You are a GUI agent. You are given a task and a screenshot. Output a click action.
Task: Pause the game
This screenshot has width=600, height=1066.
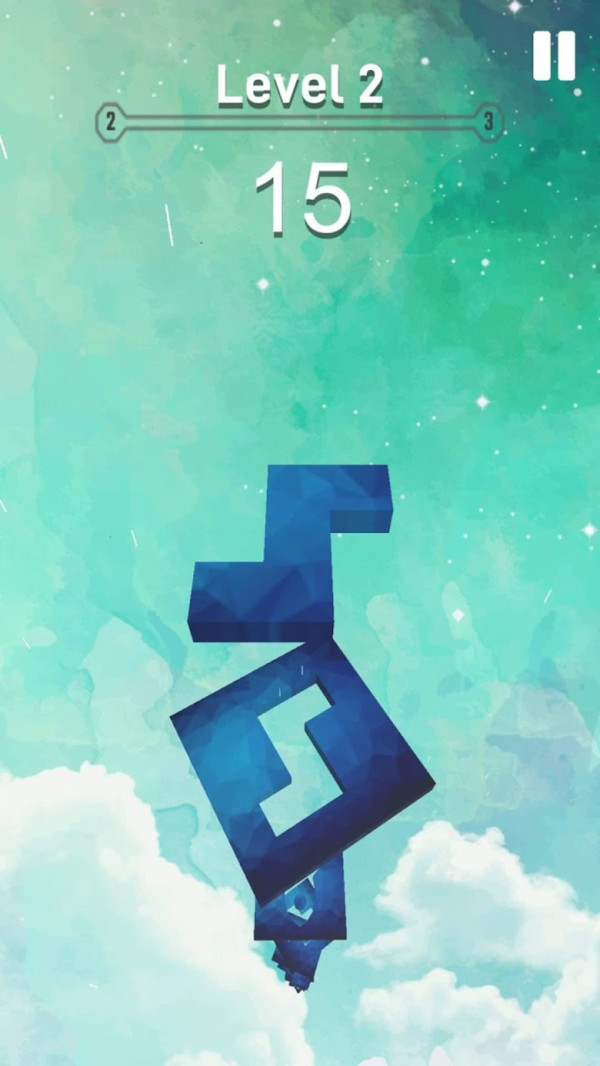tap(553, 55)
